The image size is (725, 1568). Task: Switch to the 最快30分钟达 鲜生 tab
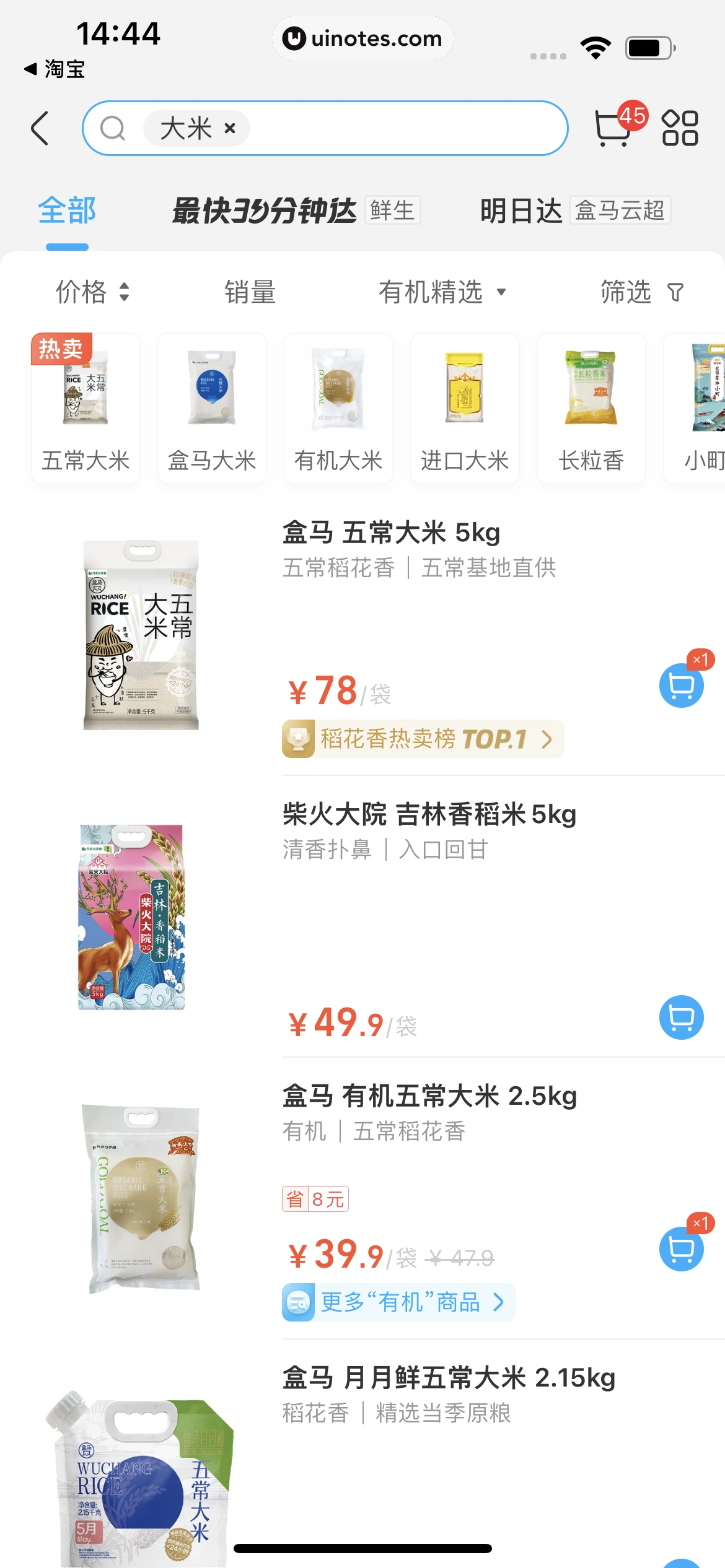296,211
